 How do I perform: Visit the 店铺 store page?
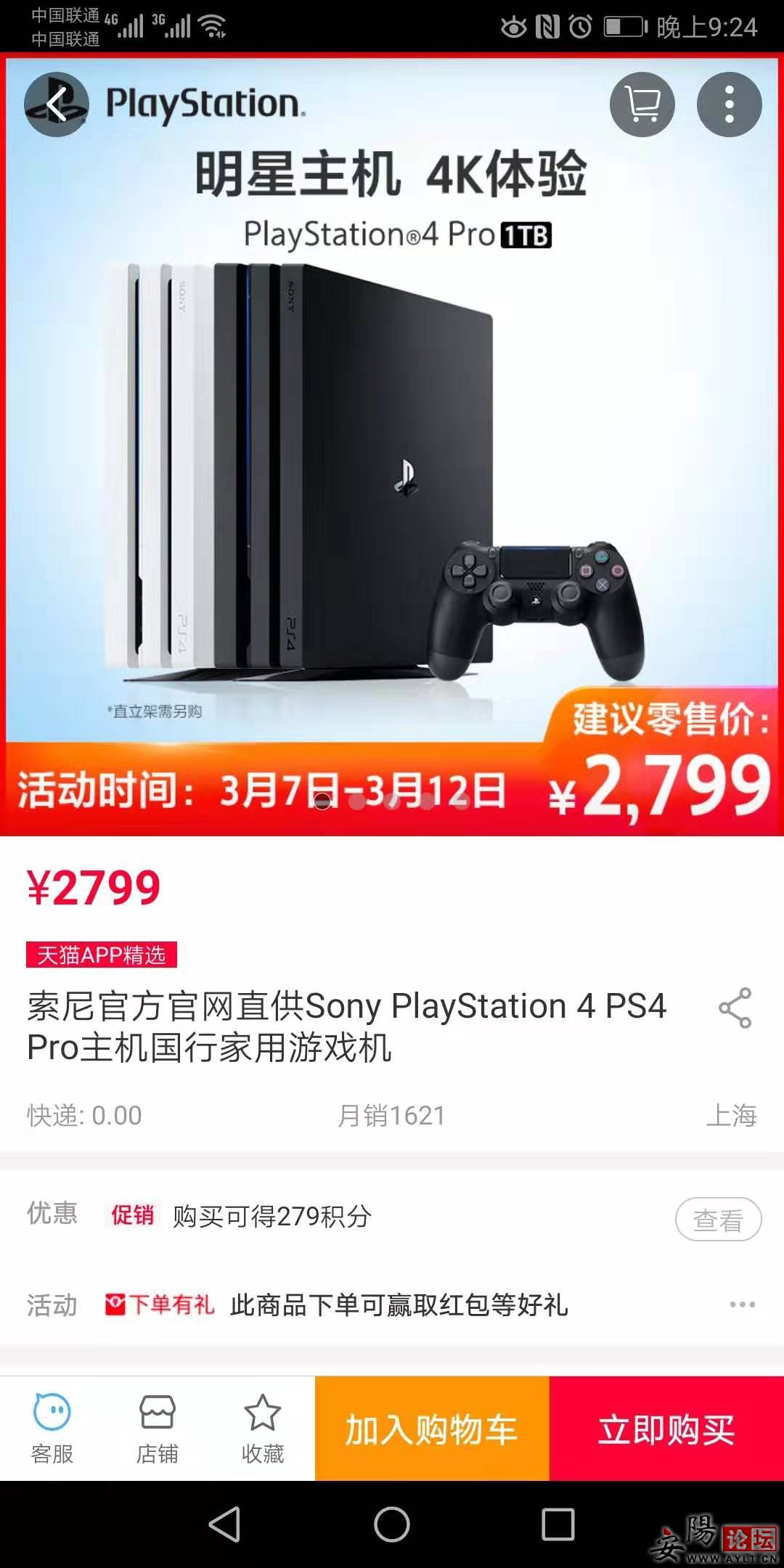[x=158, y=1429]
